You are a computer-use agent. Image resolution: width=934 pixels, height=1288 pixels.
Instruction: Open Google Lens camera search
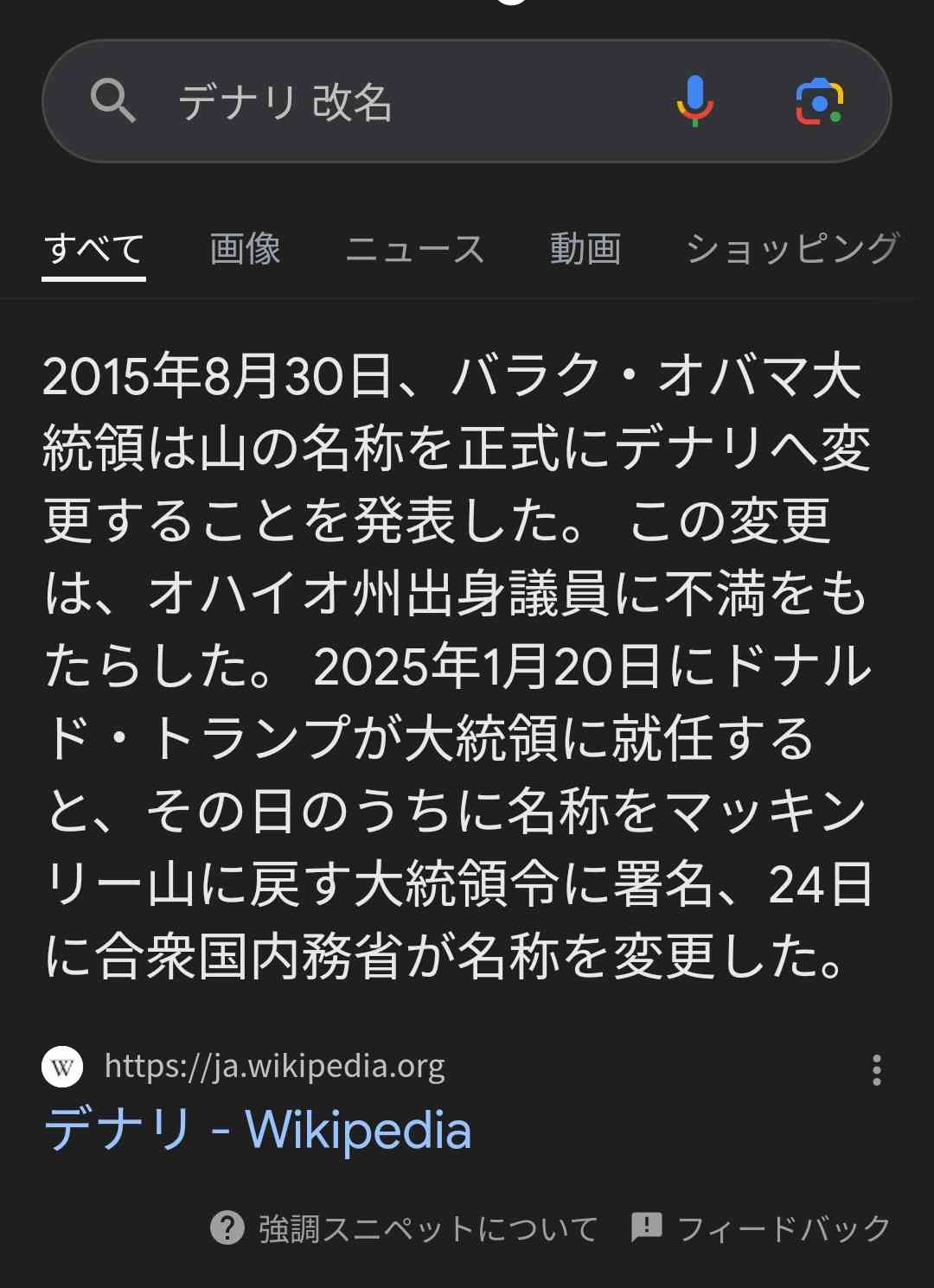(x=819, y=101)
